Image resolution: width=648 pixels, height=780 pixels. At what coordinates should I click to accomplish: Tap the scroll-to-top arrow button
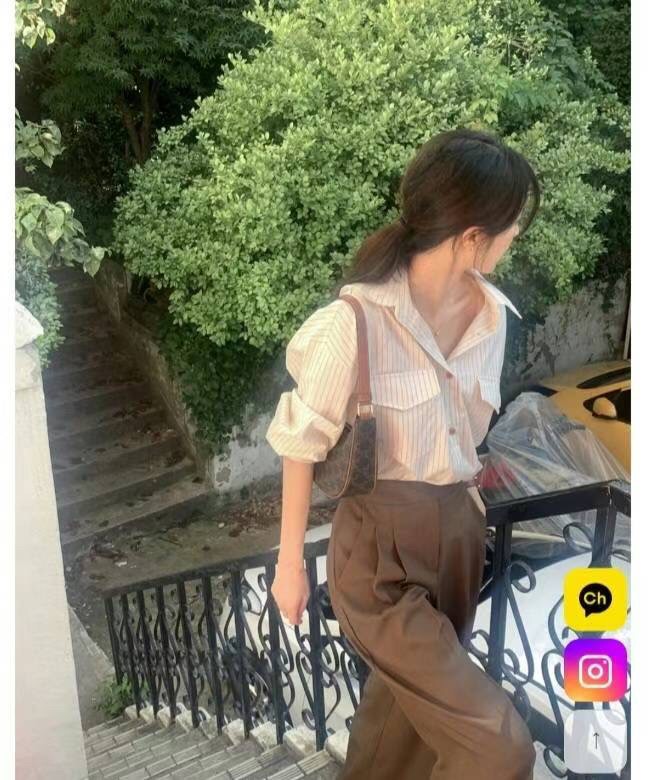pos(595,740)
